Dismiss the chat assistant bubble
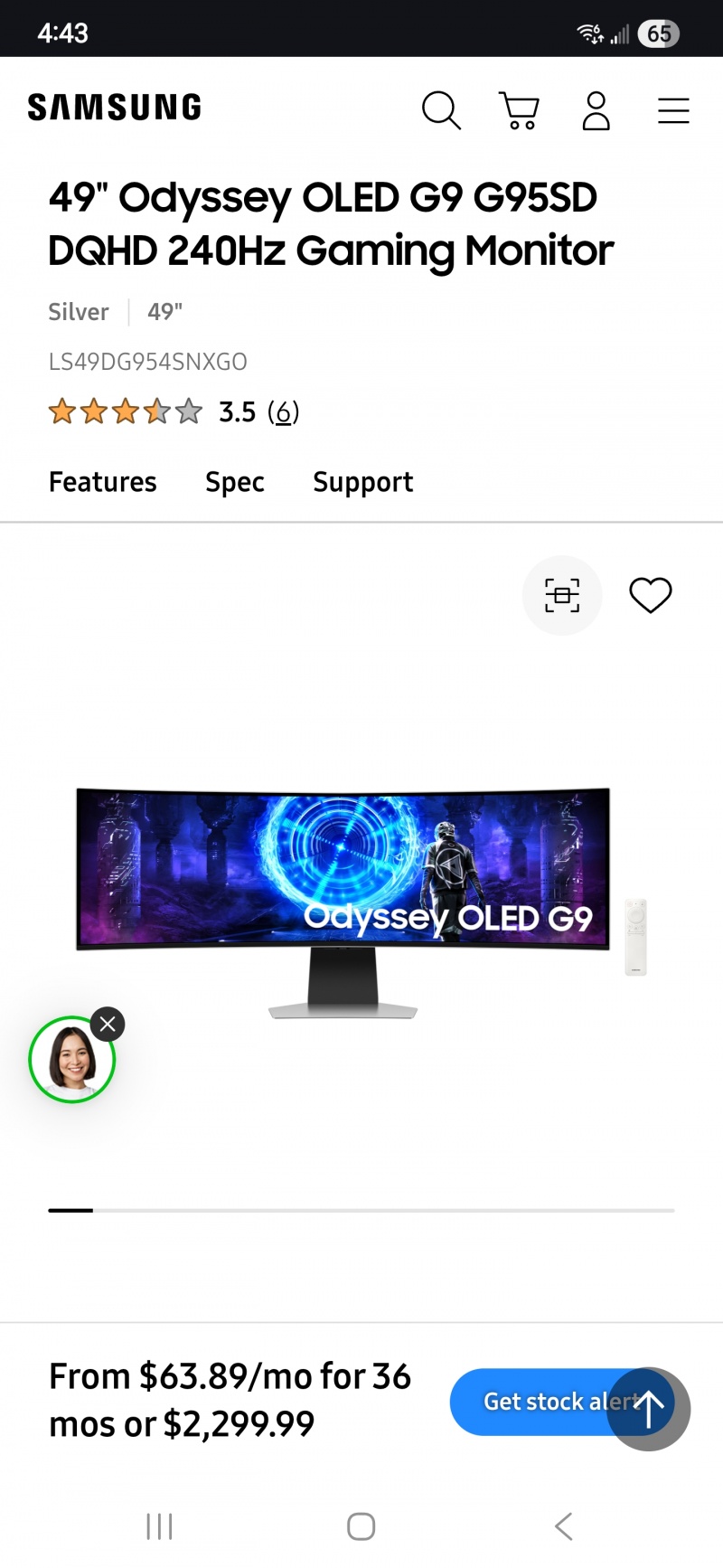 pyautogui.click(x=108, y=1025)
